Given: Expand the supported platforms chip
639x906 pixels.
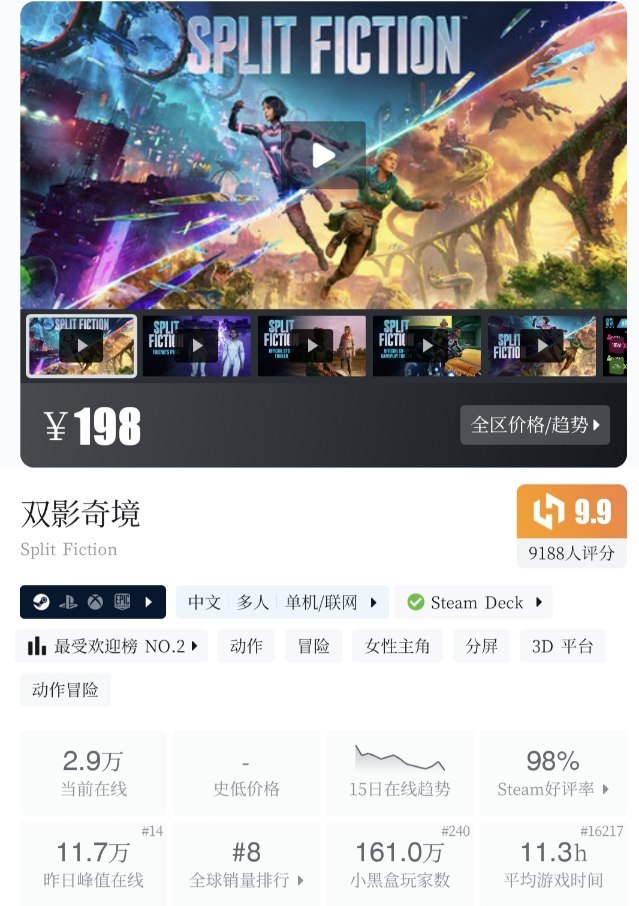Looking at the screenshot, I should pos(92,602).
